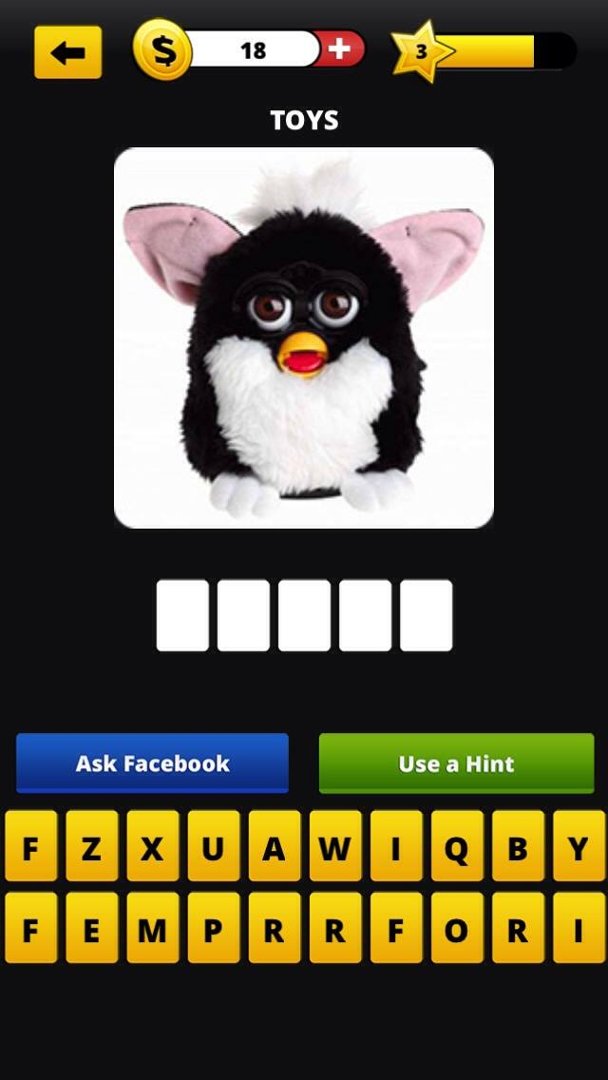The width and height of the screenshot is (608, 1080).
Task: Choose the letter P tile
Action: click(213, 928)
